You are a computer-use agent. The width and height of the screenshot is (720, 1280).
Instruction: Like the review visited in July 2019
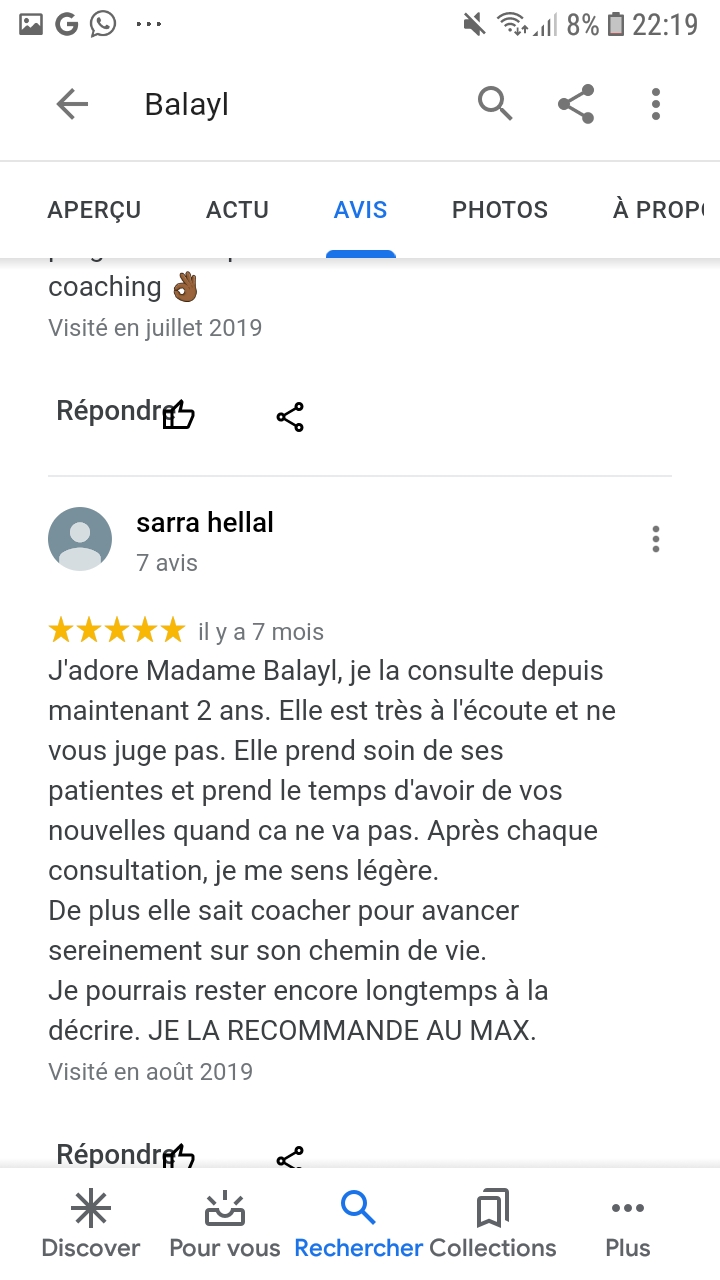180,415
